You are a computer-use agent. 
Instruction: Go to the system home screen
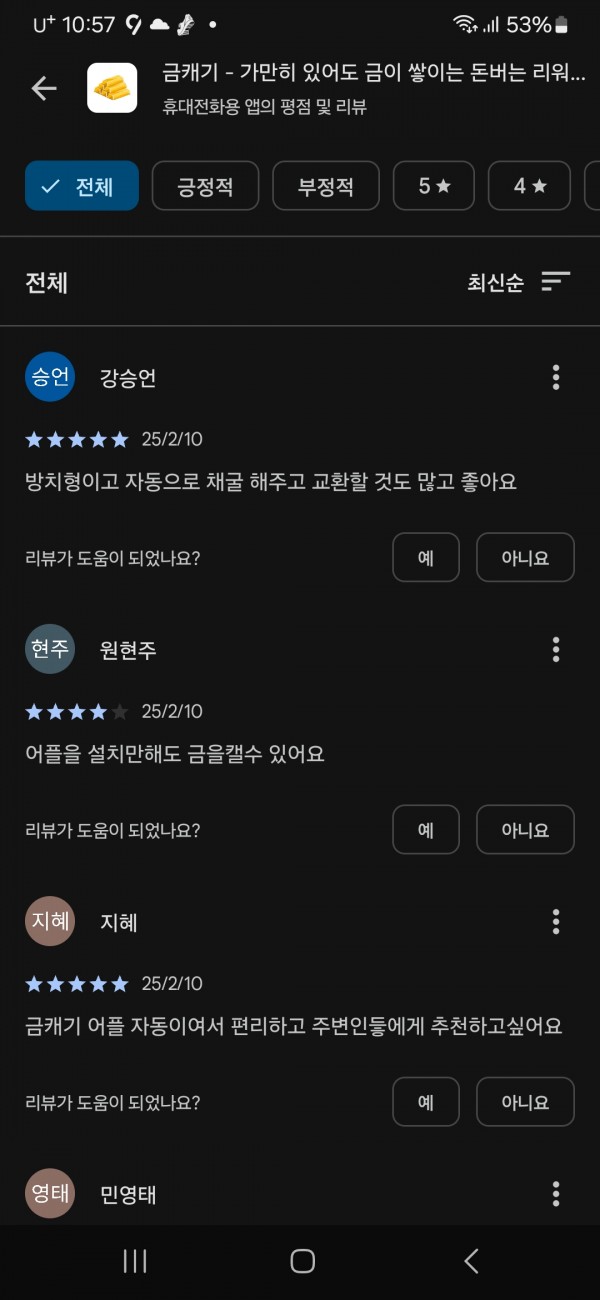[x=302, y=1261]
